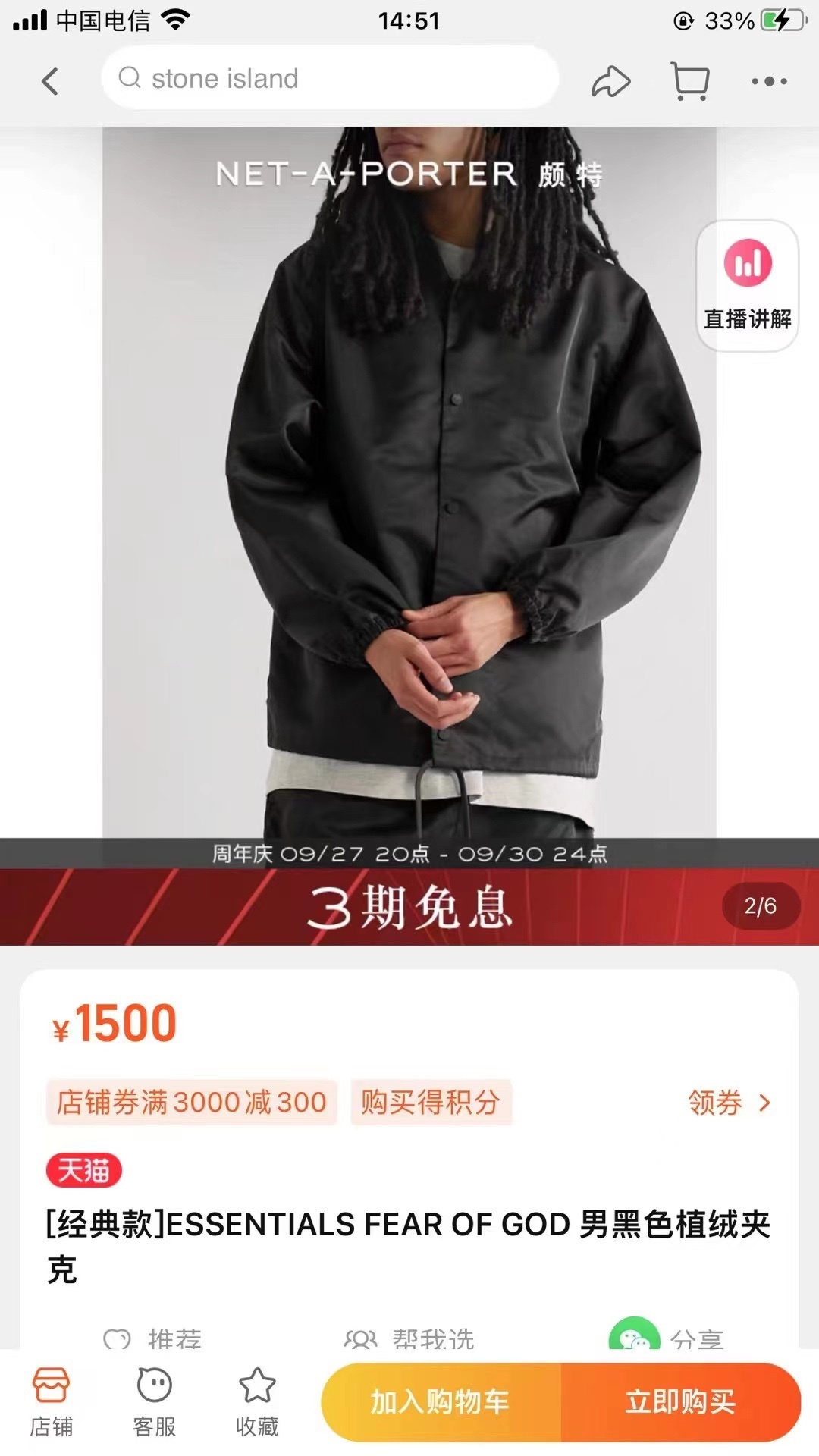Screen dimensions: 819x1456
Task: Tap the 店铺券满3000减300 coupon chip
Action: [x=192, y=1102]
